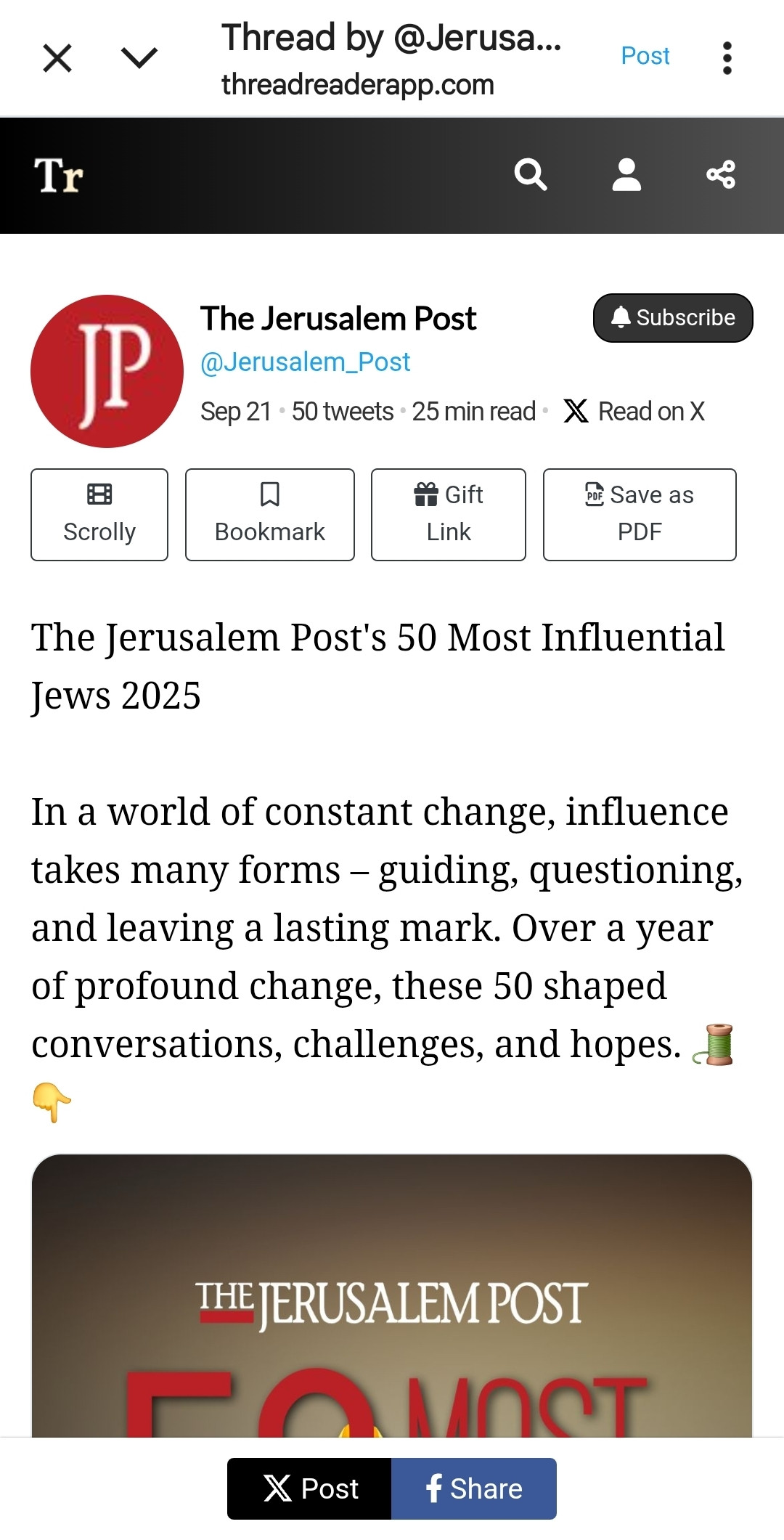Viewport: 784px width, 1540px height.
Task: Tap the Post link in top bar
Action: pyautogui.click(x=645, y=56)
